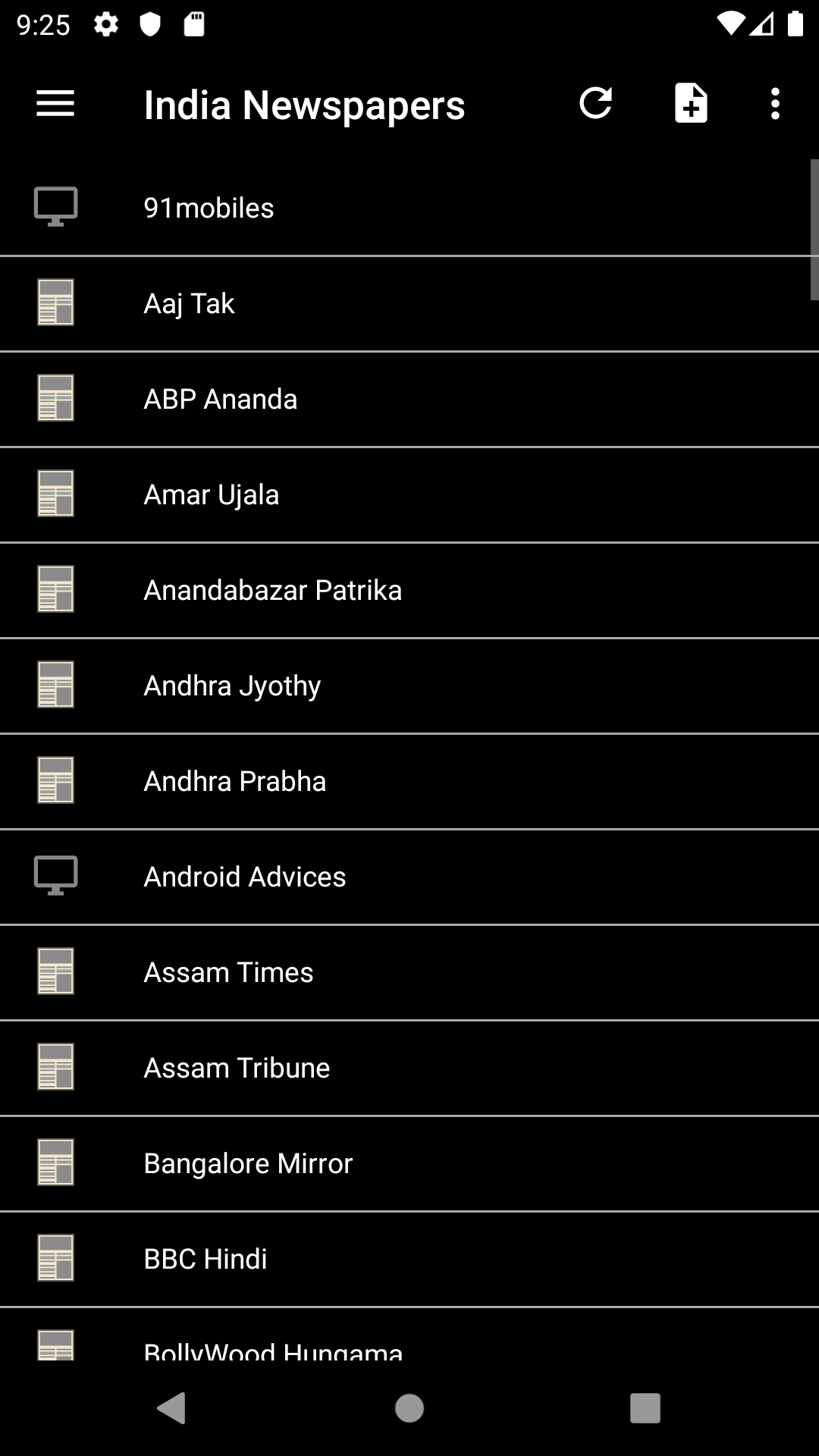
Task: Open the overflow options menu
Action: pyautogui.click(x=773, y=104)
